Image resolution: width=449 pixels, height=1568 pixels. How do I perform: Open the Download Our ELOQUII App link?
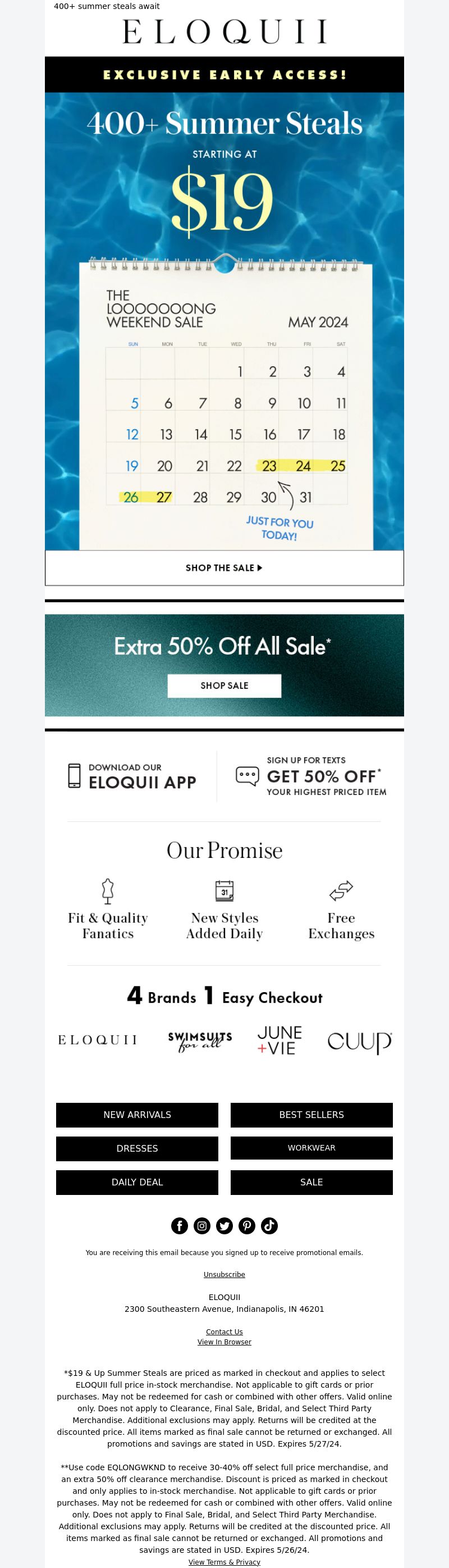pos(132,776)
